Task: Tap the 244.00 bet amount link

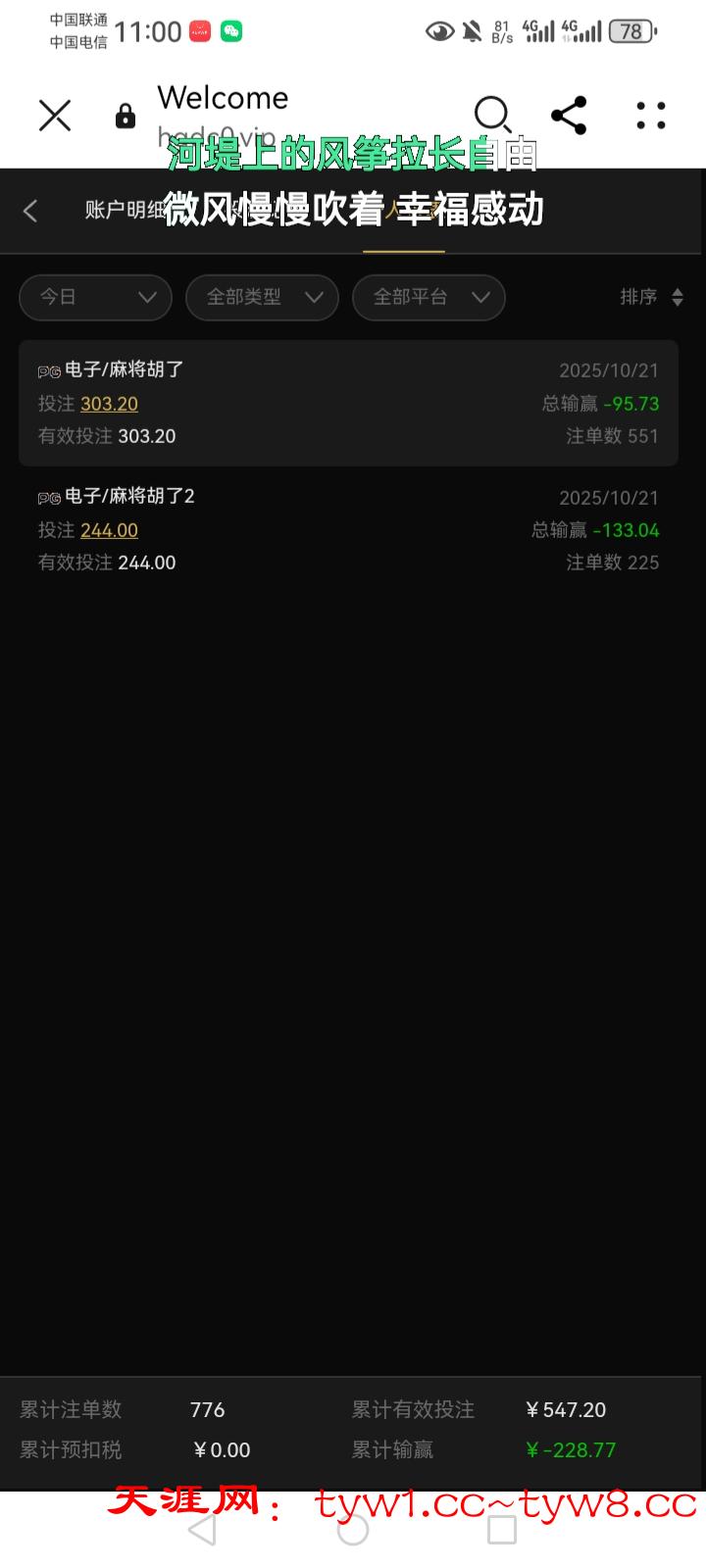Action: [x=109, y=530]
